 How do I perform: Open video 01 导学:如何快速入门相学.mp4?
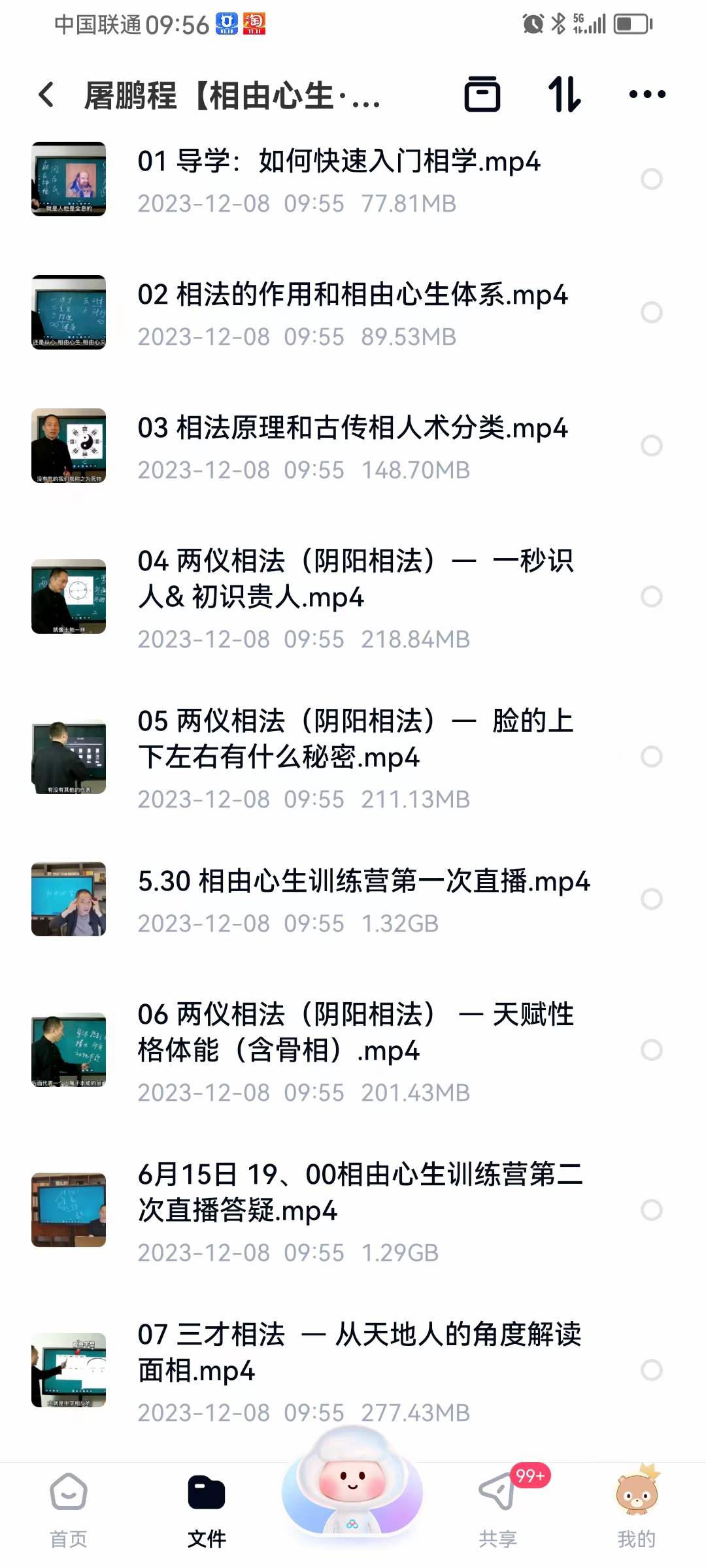point(339,162)
